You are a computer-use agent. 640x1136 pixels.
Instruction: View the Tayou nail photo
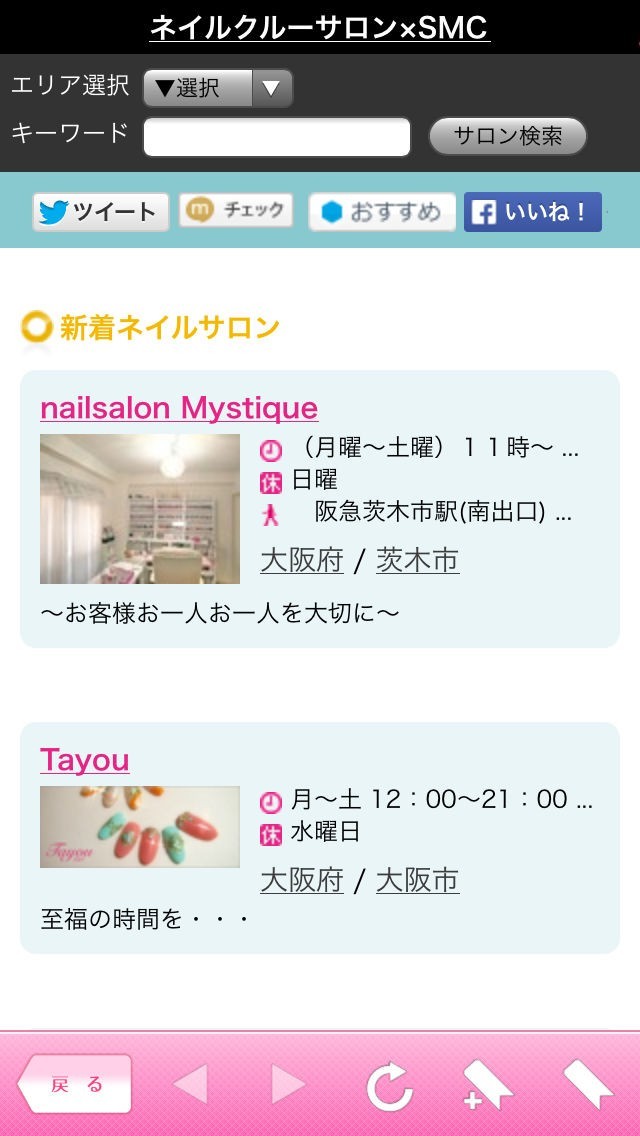pyautogui.click(x=140, y=827)
